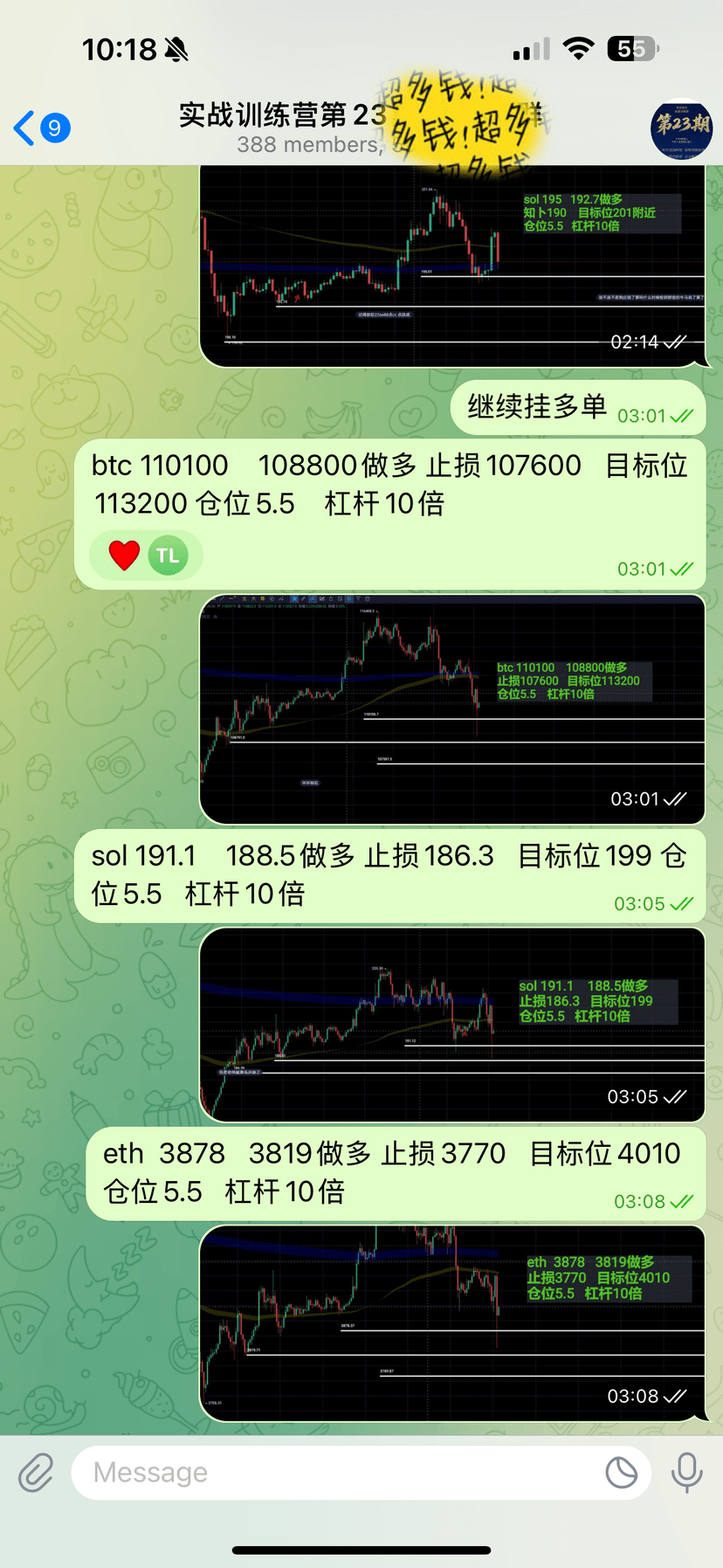Tap the muted notifications bell beside the clock
Viewport: 723px width, 1568px height.
click(173, 50)
